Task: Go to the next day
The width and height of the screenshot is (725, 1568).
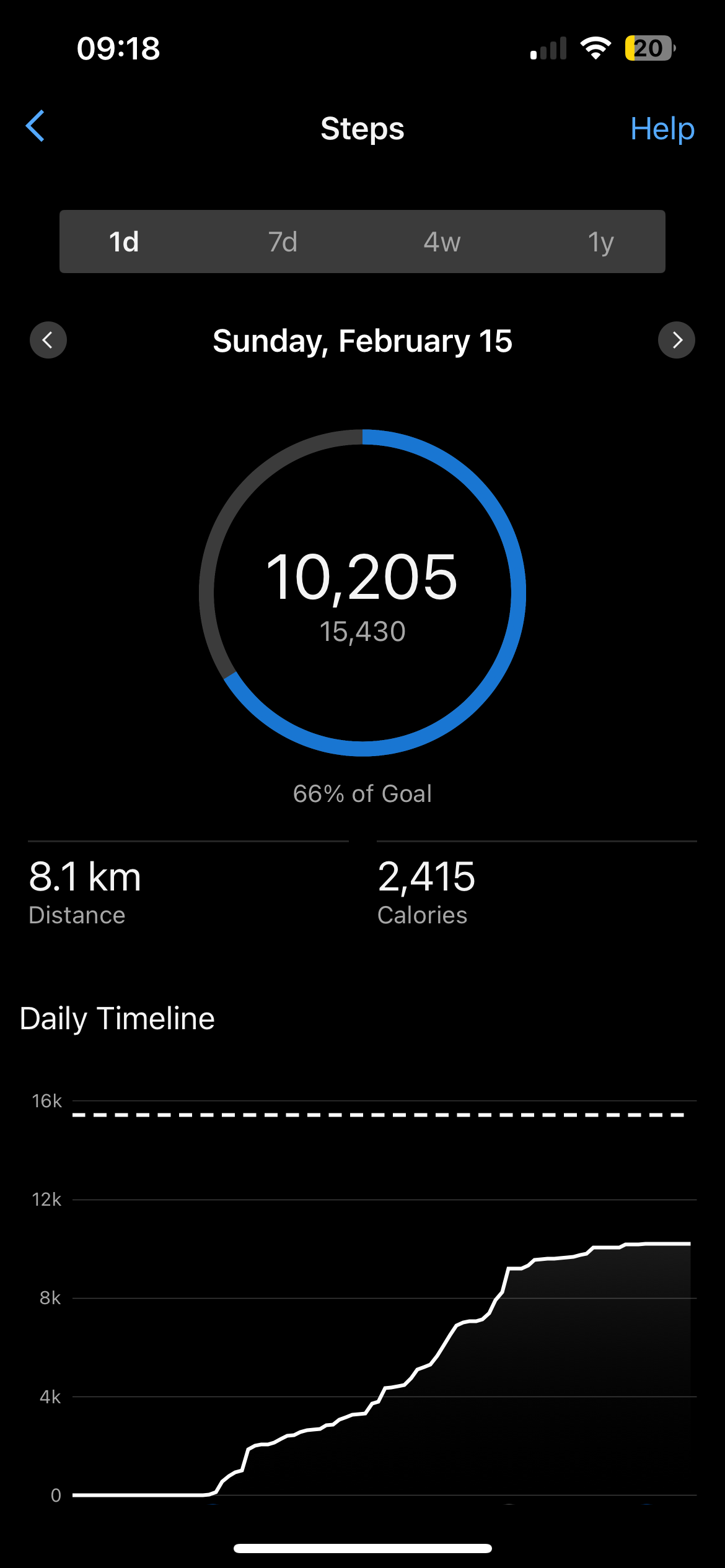Action: 676,340
